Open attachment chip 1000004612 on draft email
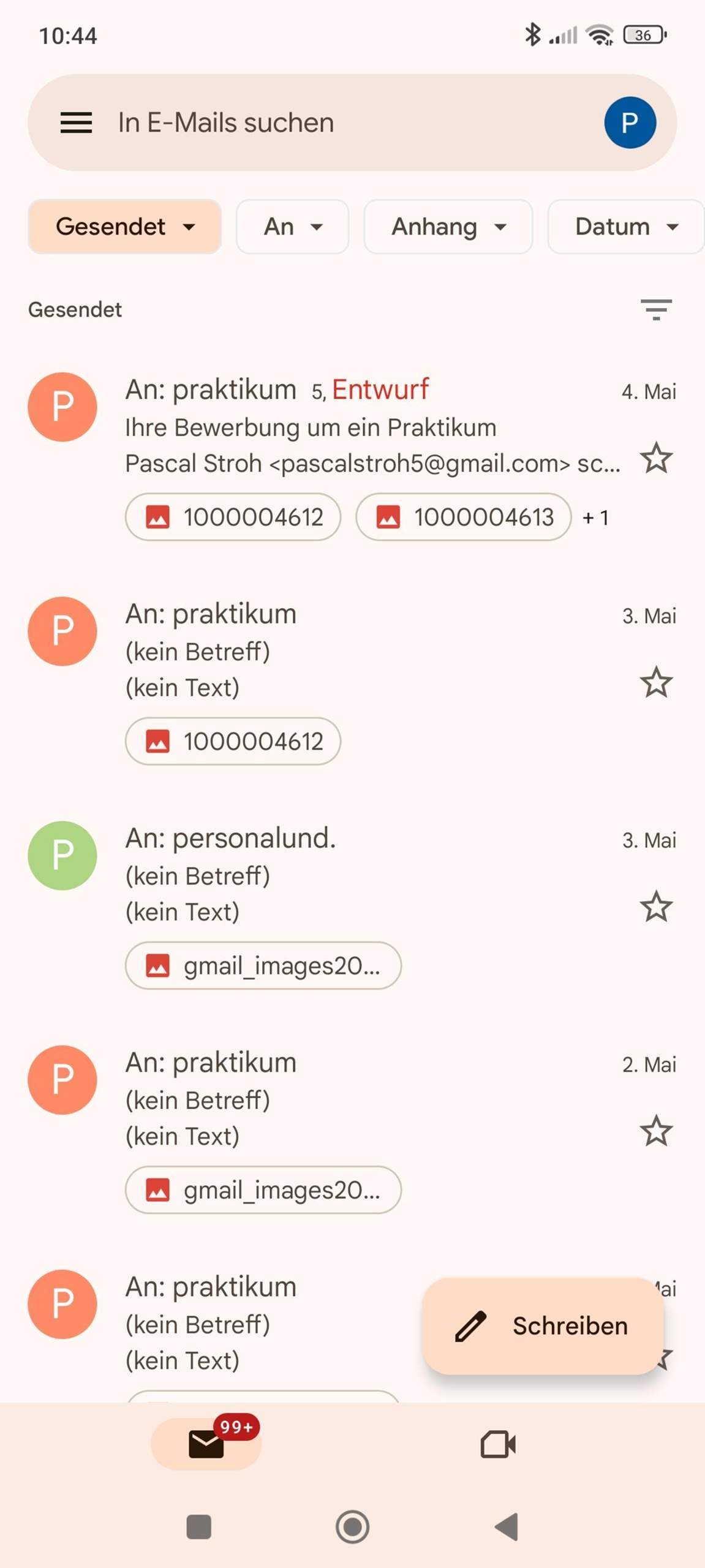 [233, 517]
